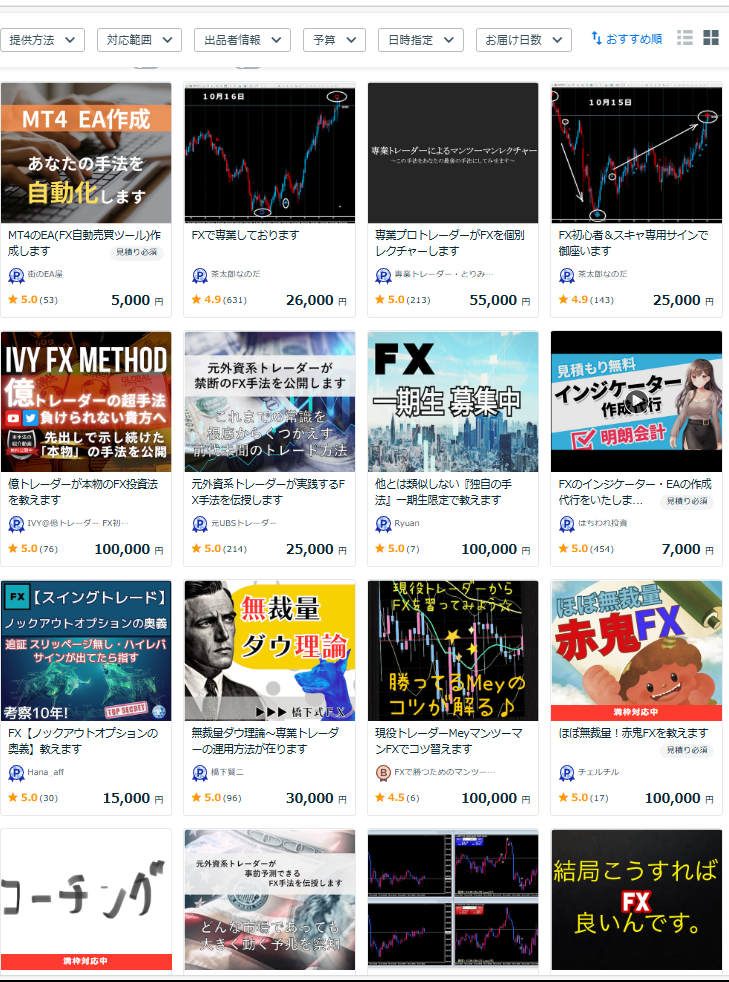
Task: Open FX初心者&スキャ専用サイン listing
Action: (636, 152)
